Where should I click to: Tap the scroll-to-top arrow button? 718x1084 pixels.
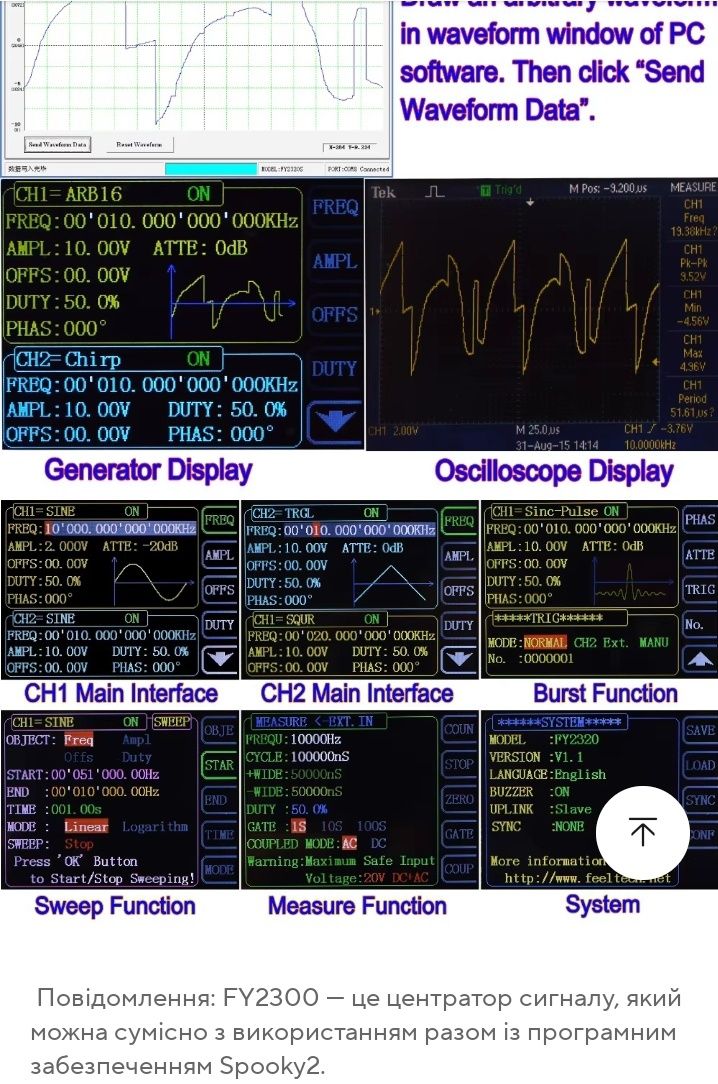[x=642, y=832]
